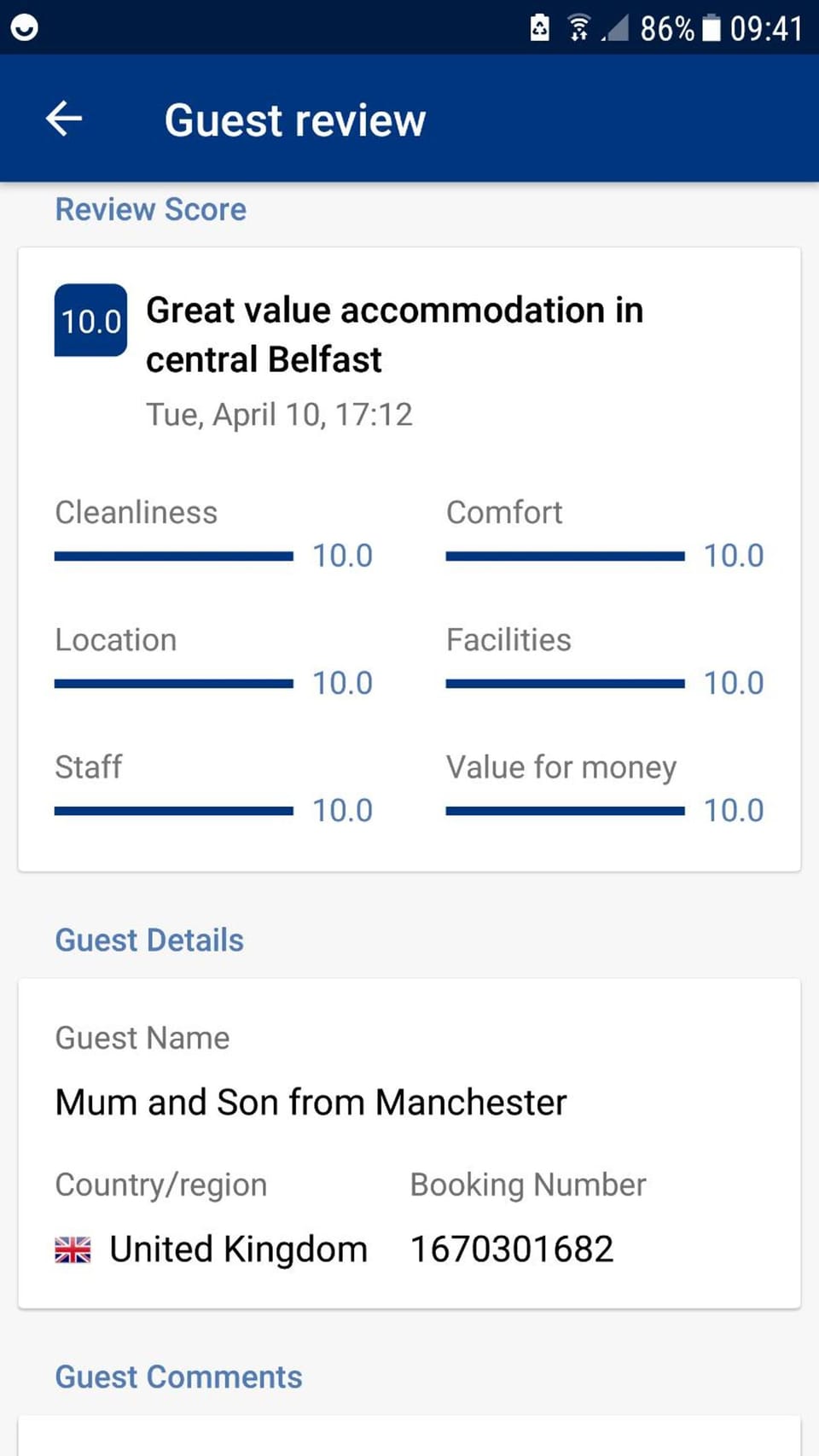Expand the Guest Comments section
Image resolution: width=819 pixels, height=1456 pixels.
(x=177, y=1376)
